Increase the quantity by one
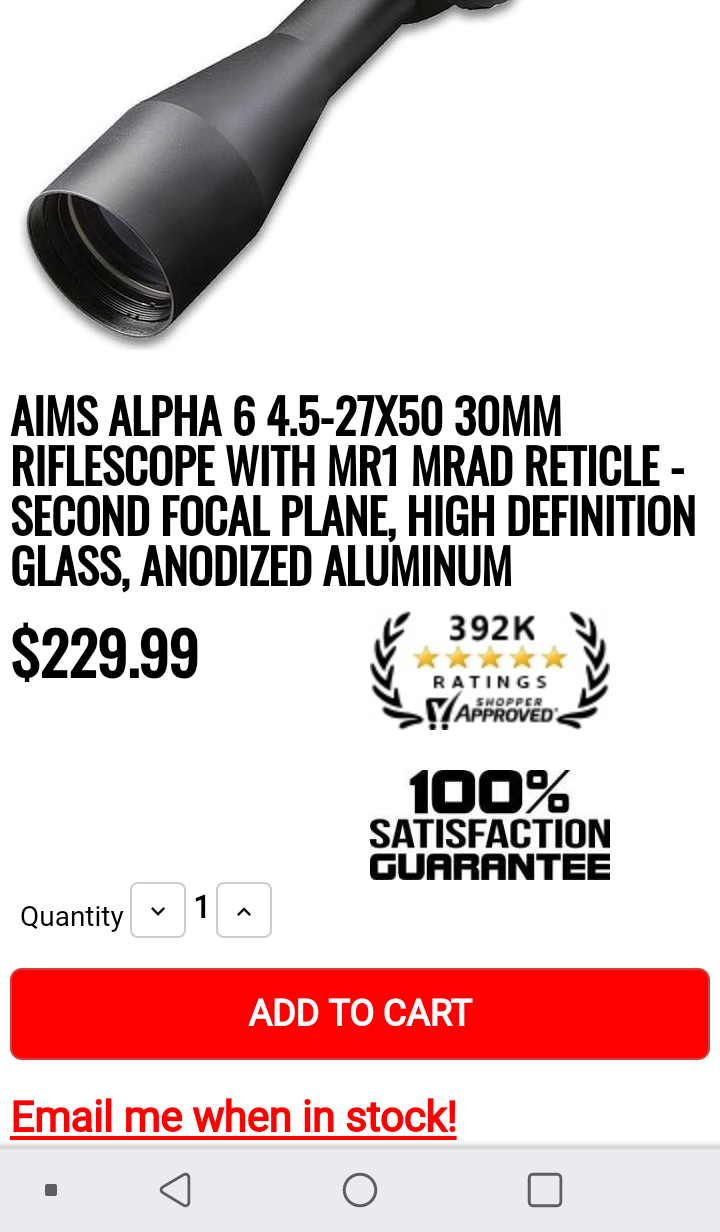720x1232 pixels. pyautogui.click(x=244, y=910)
